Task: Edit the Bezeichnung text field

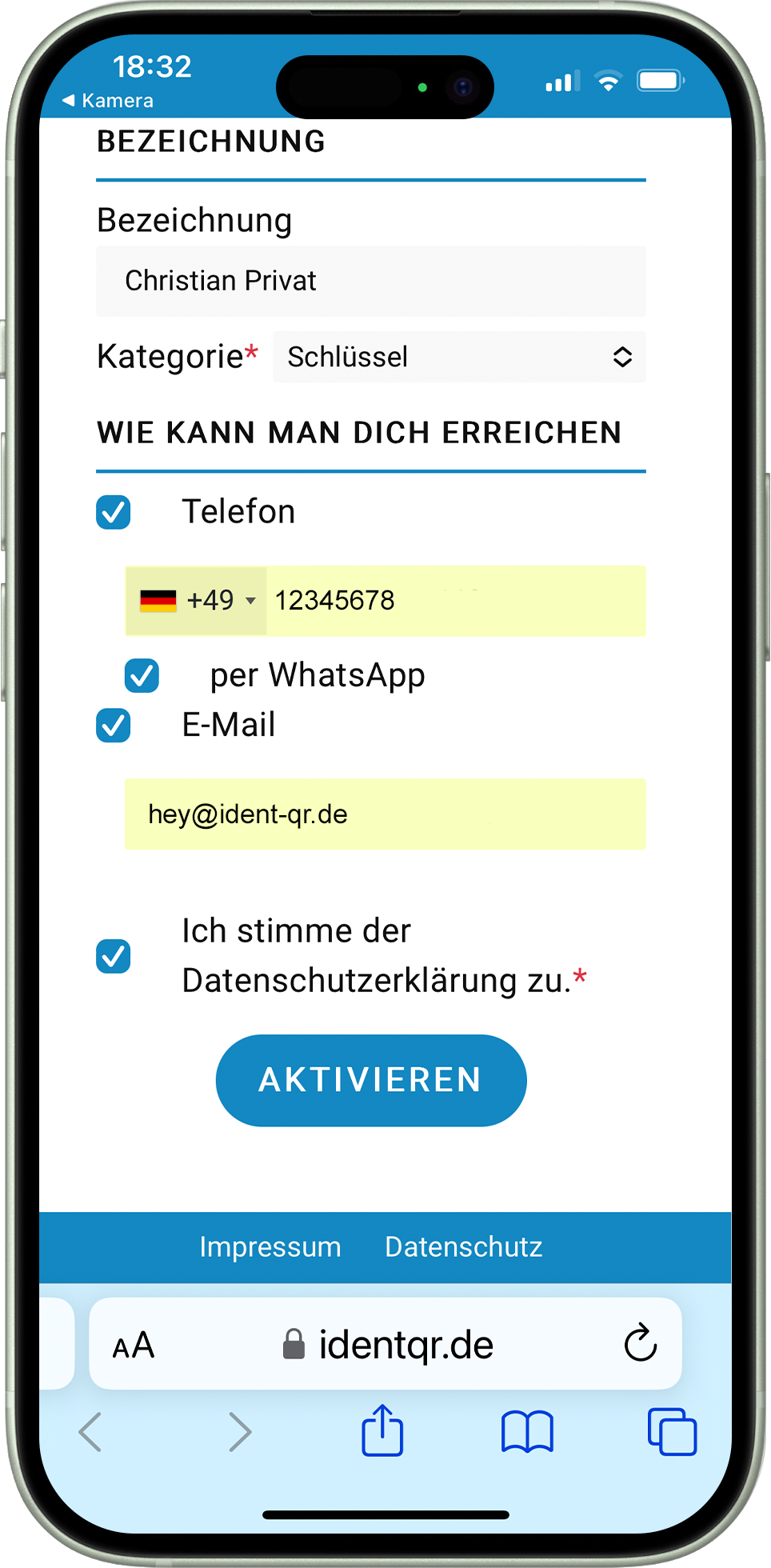Action: tap(370, 281)
